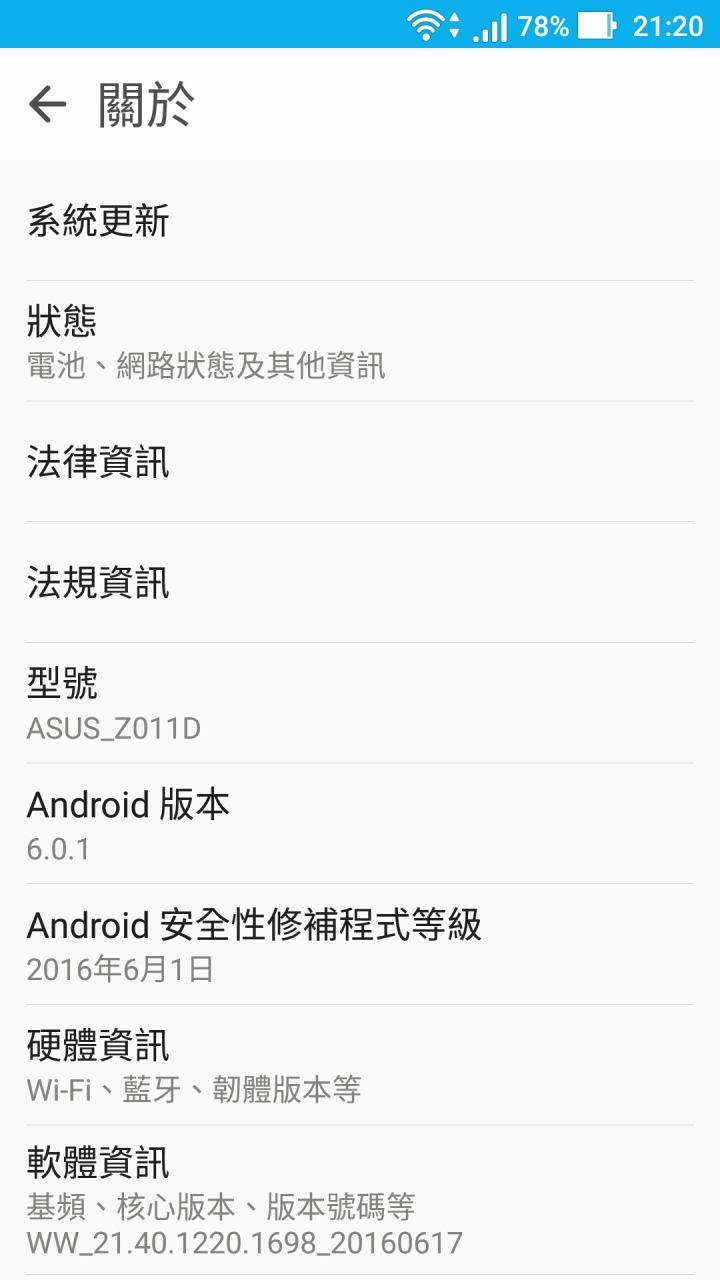Tap the Android 版本 6.0.1 row

click(360, 824)
